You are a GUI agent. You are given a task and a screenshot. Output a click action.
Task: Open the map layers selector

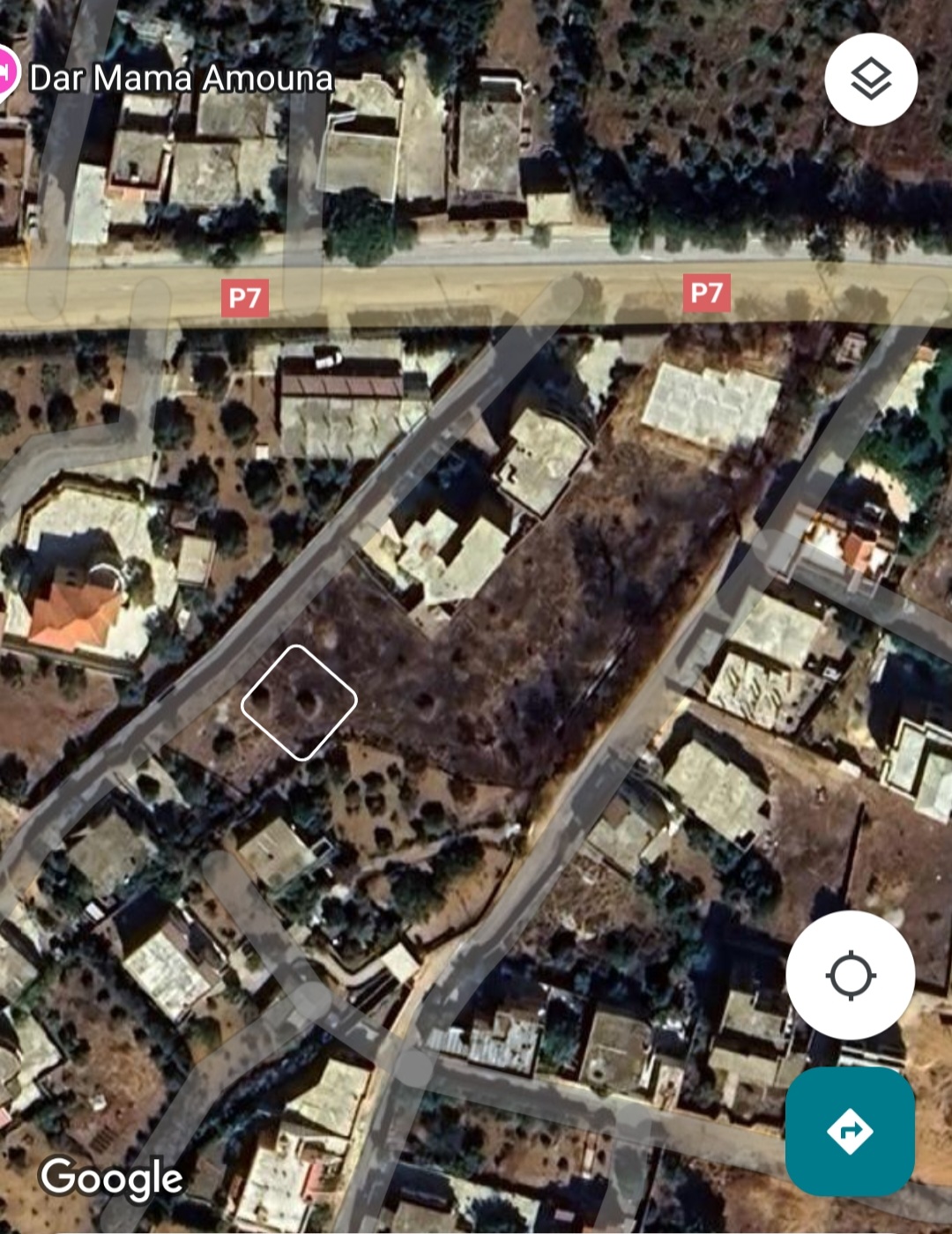pos(871,79)
